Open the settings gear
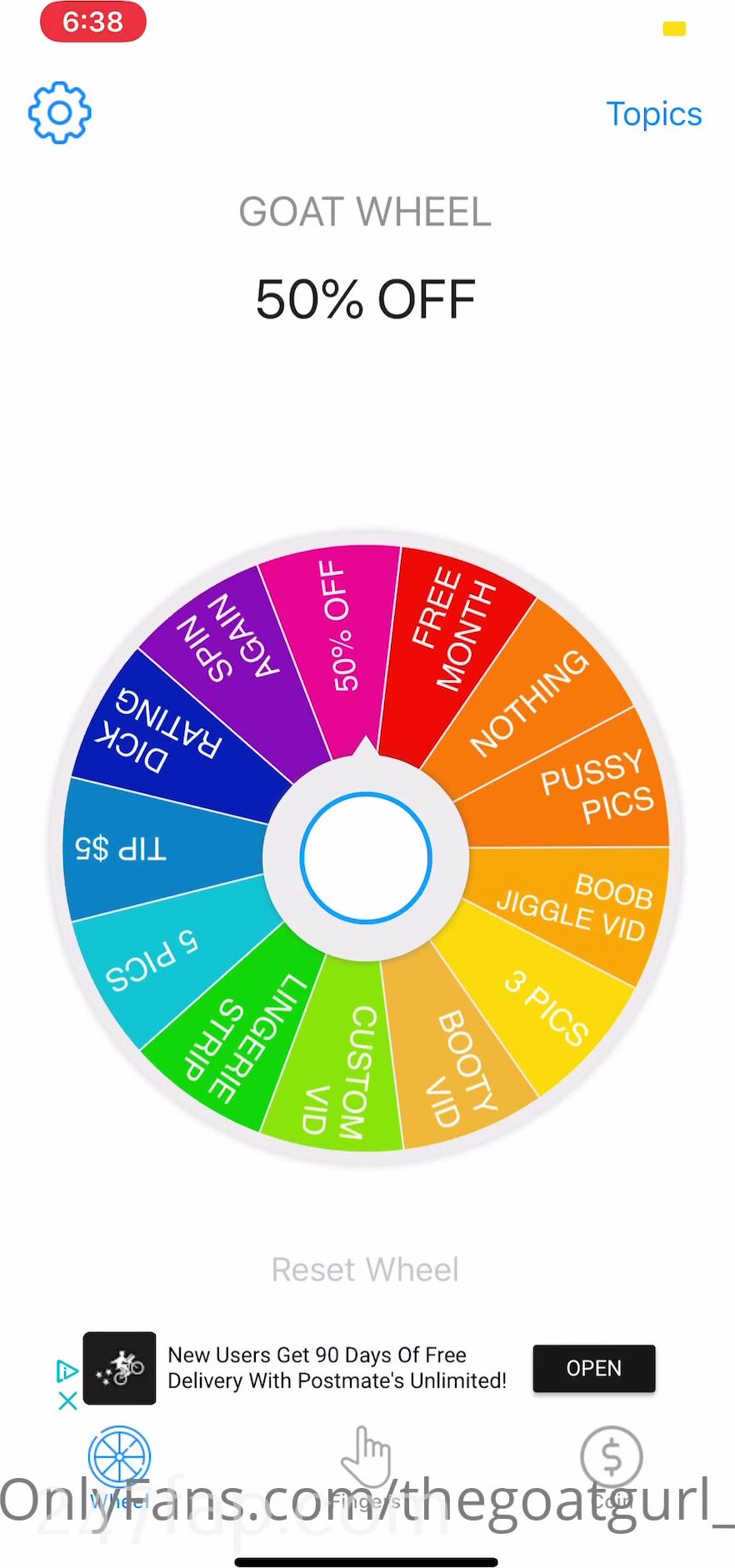The image size is (735, 1568). (59, 112)
